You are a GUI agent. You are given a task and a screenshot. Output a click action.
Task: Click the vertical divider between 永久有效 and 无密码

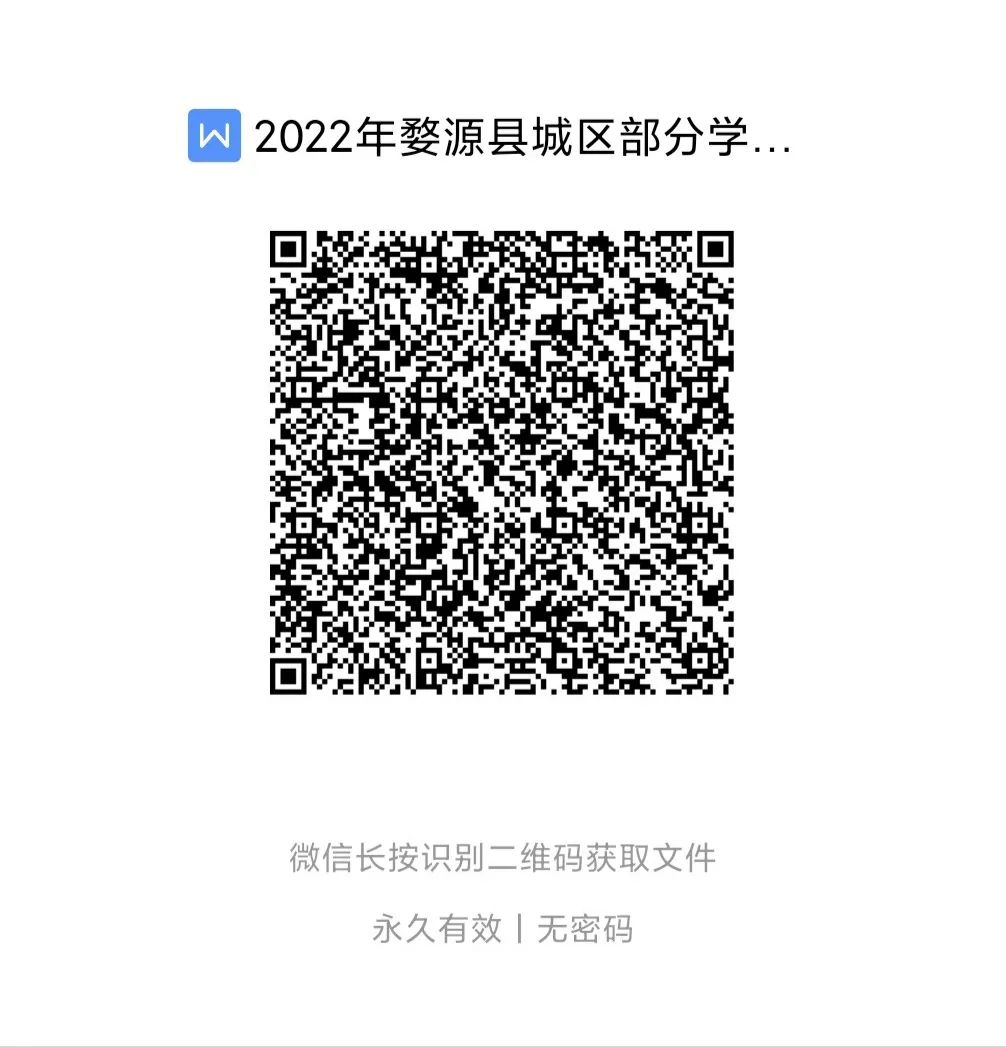pyautogui.click(x=520, y=930)
